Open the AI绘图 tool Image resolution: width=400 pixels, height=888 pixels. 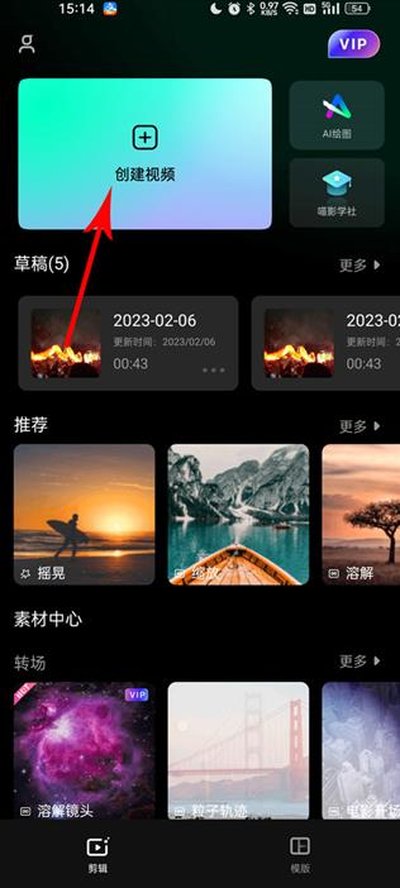(x=337, y=115)
